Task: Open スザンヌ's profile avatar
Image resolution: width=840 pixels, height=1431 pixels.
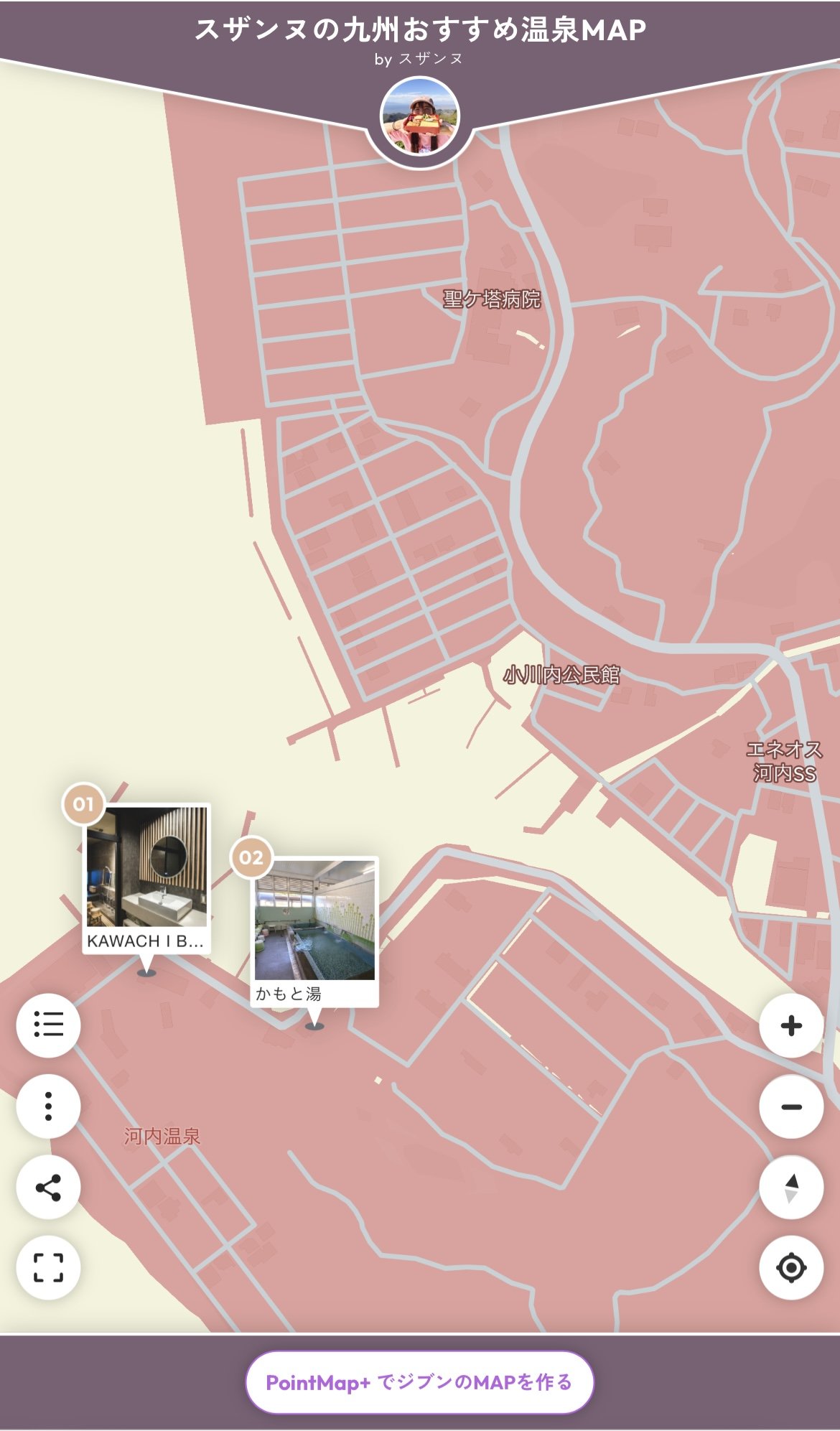Action: click(x=420, y=117)
